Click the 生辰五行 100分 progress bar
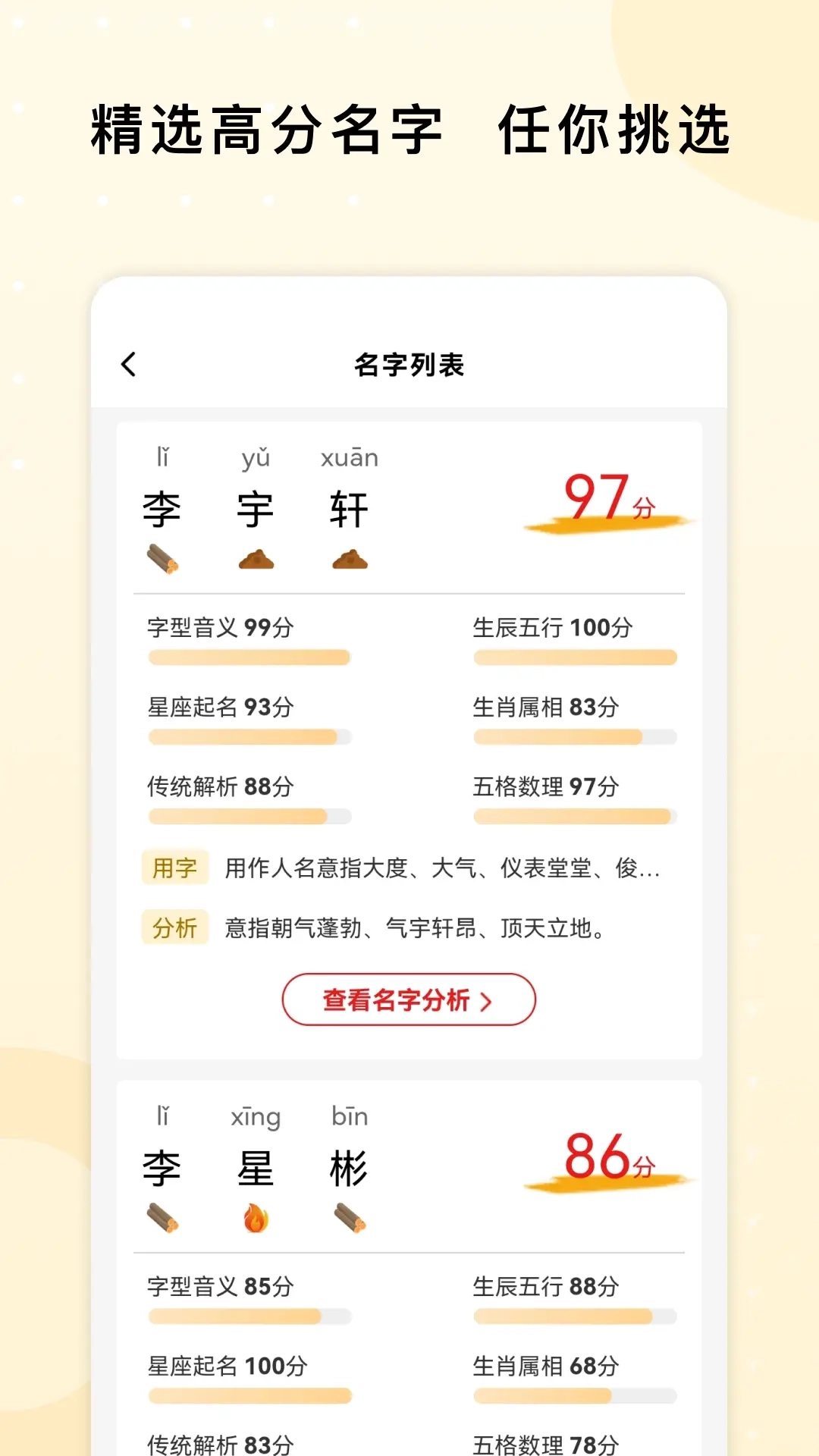Viewport: 819px width, 1456px height. point(574,657)
